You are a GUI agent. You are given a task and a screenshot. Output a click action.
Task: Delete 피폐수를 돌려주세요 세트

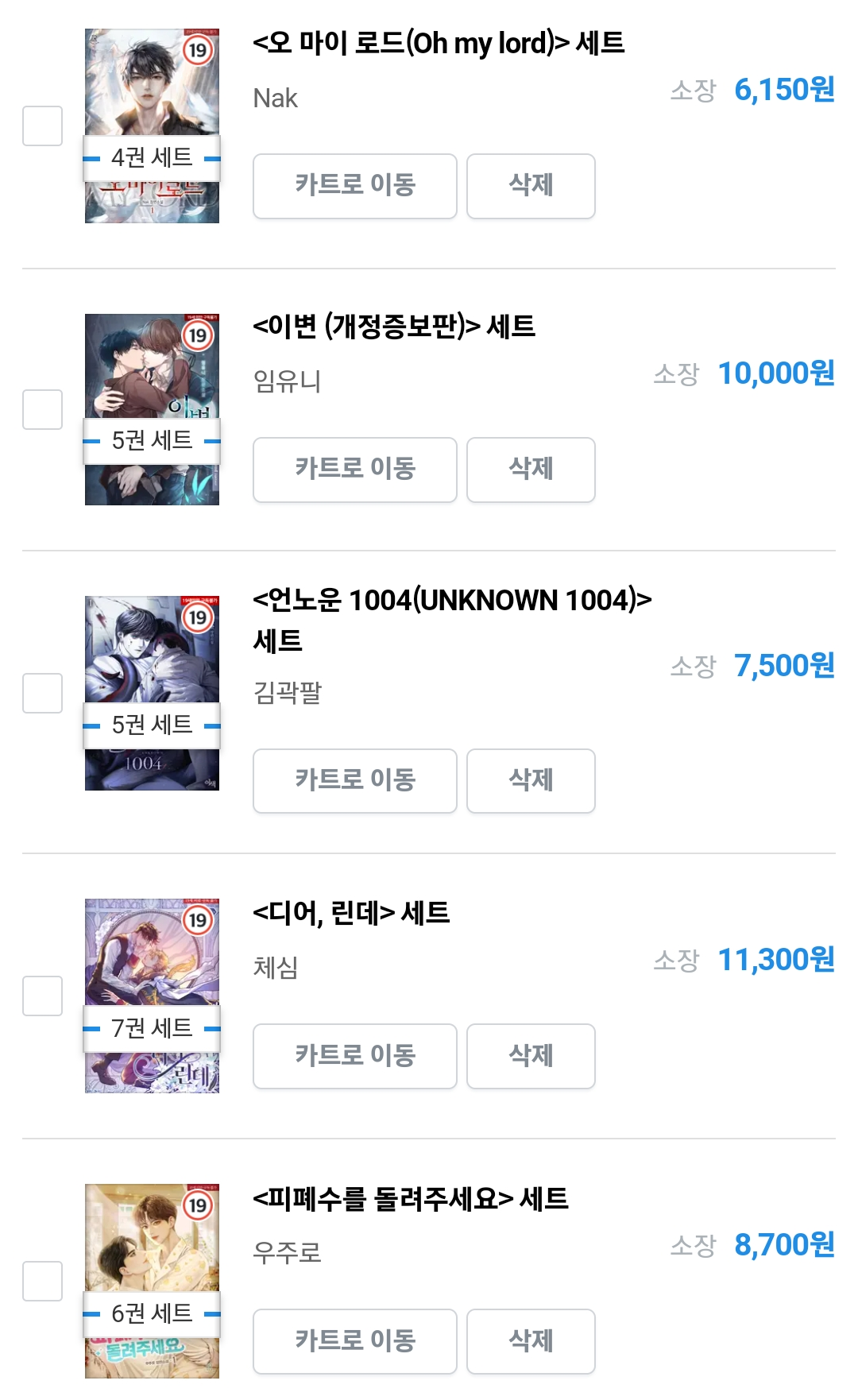tap(531, 1341)
